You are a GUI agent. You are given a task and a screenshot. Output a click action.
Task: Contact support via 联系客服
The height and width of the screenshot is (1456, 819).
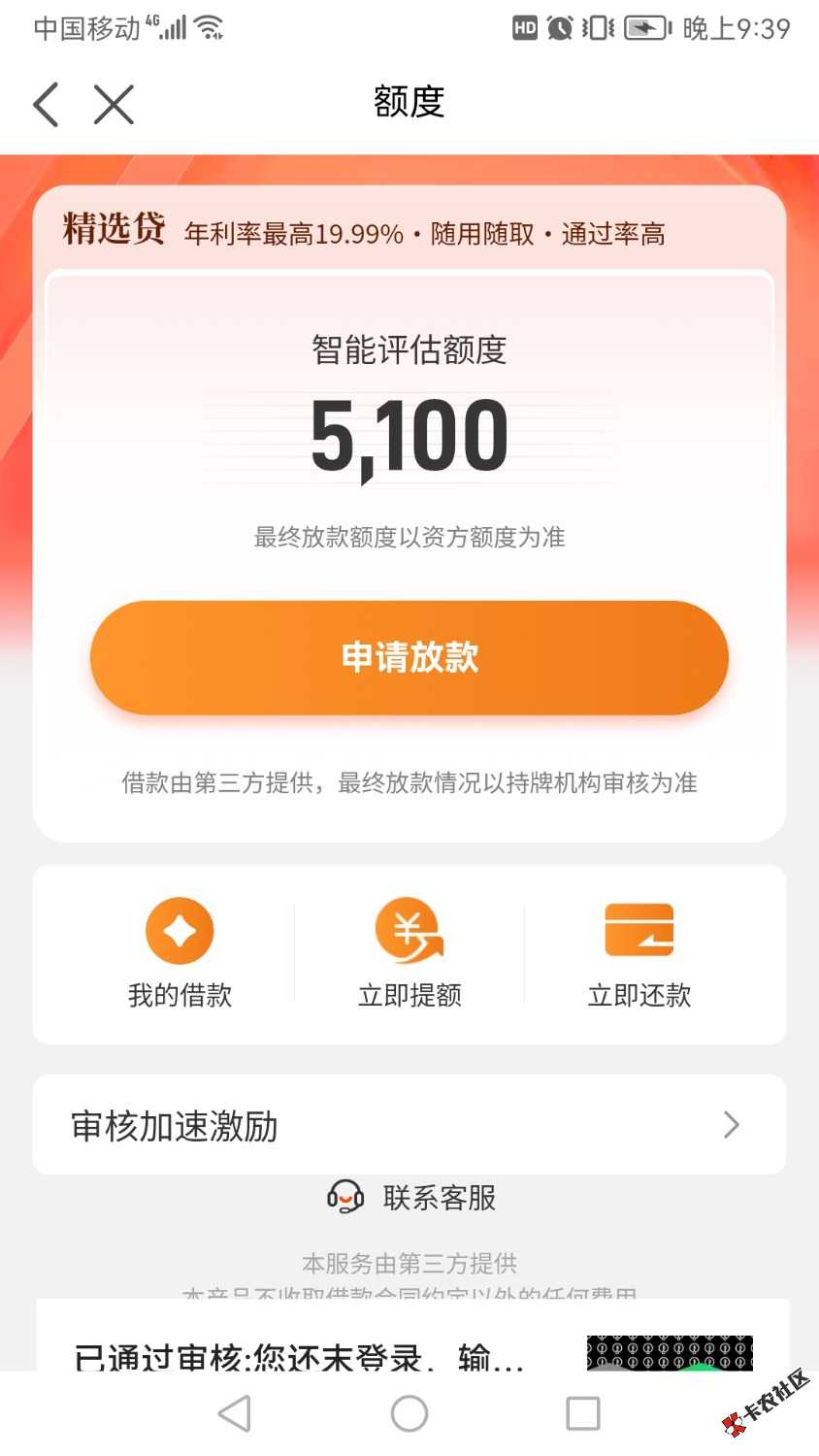tap(412, 1198)
